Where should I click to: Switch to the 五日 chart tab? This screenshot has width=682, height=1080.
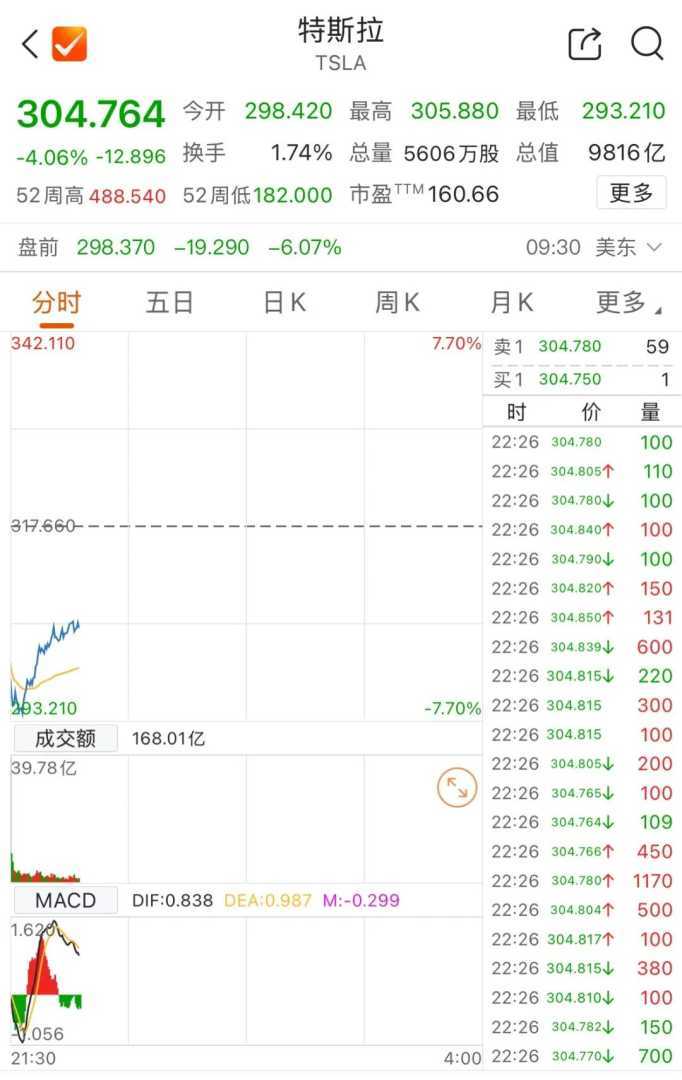[170, 303]
